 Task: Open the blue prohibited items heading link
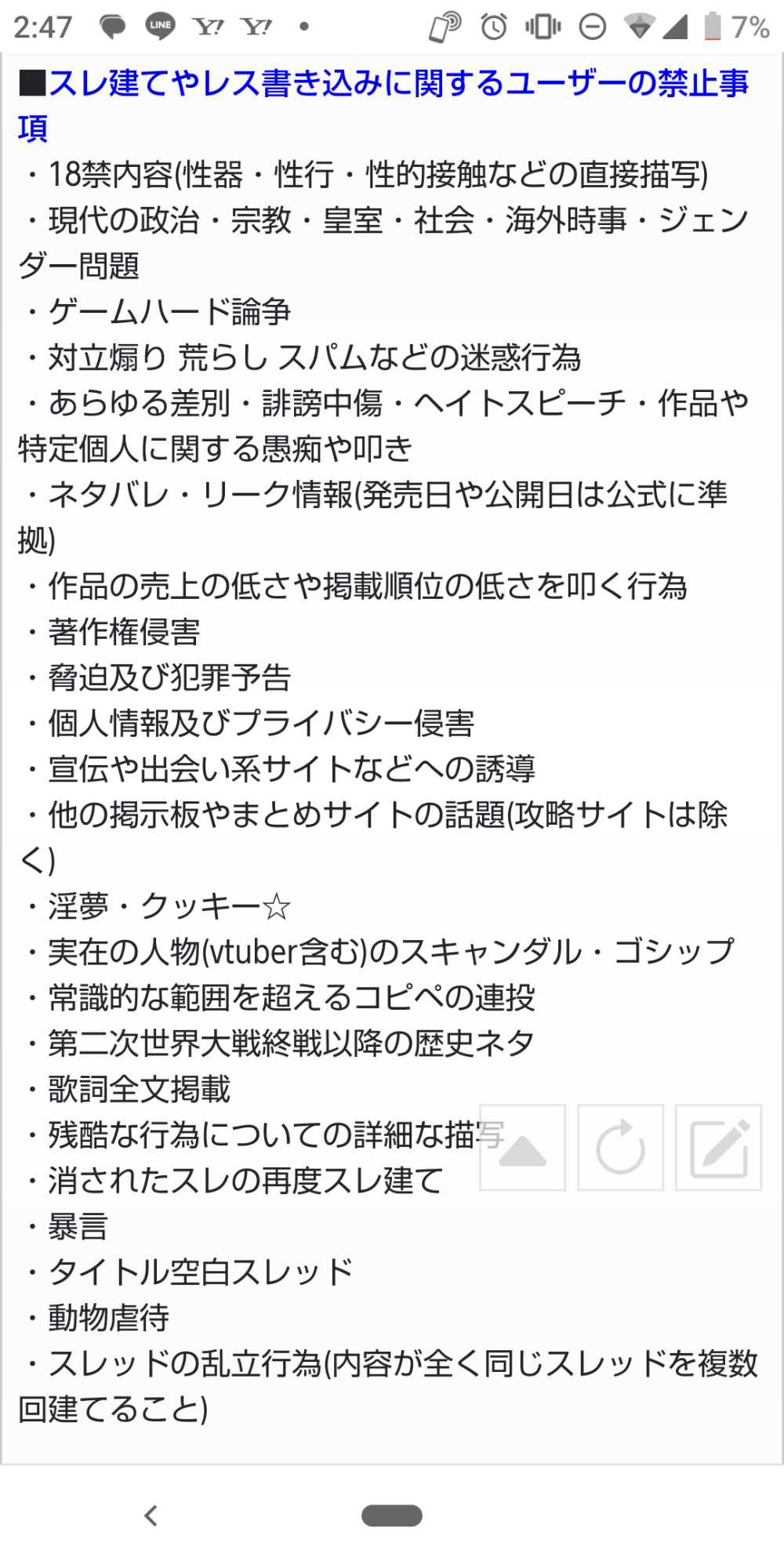[x=383, y=104]
